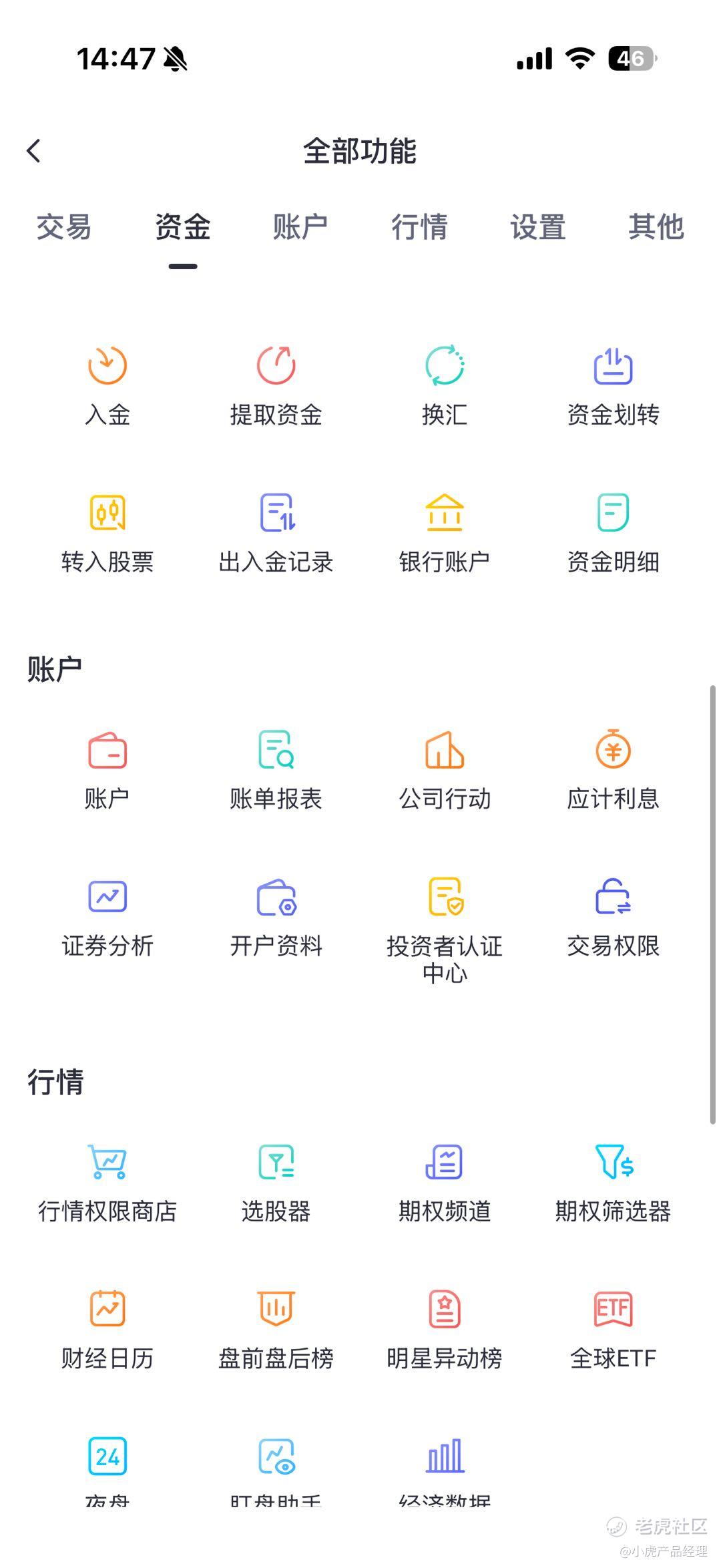Tap 提取资金 to withdraw funds
Viewport: 721px width, 1568px height.
[276, 384]
